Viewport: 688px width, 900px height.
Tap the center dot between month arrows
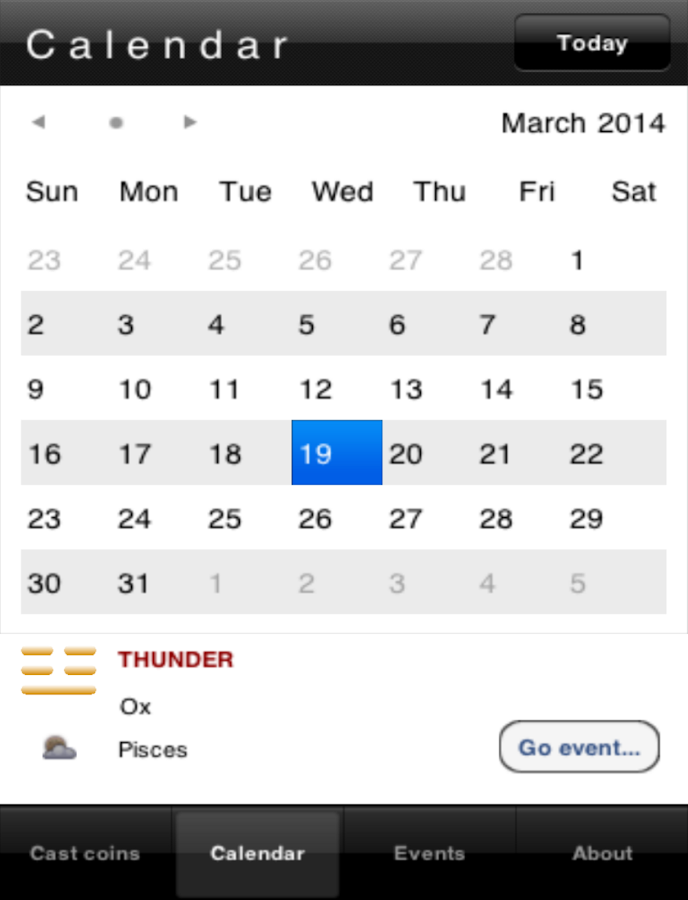point(116,123)
